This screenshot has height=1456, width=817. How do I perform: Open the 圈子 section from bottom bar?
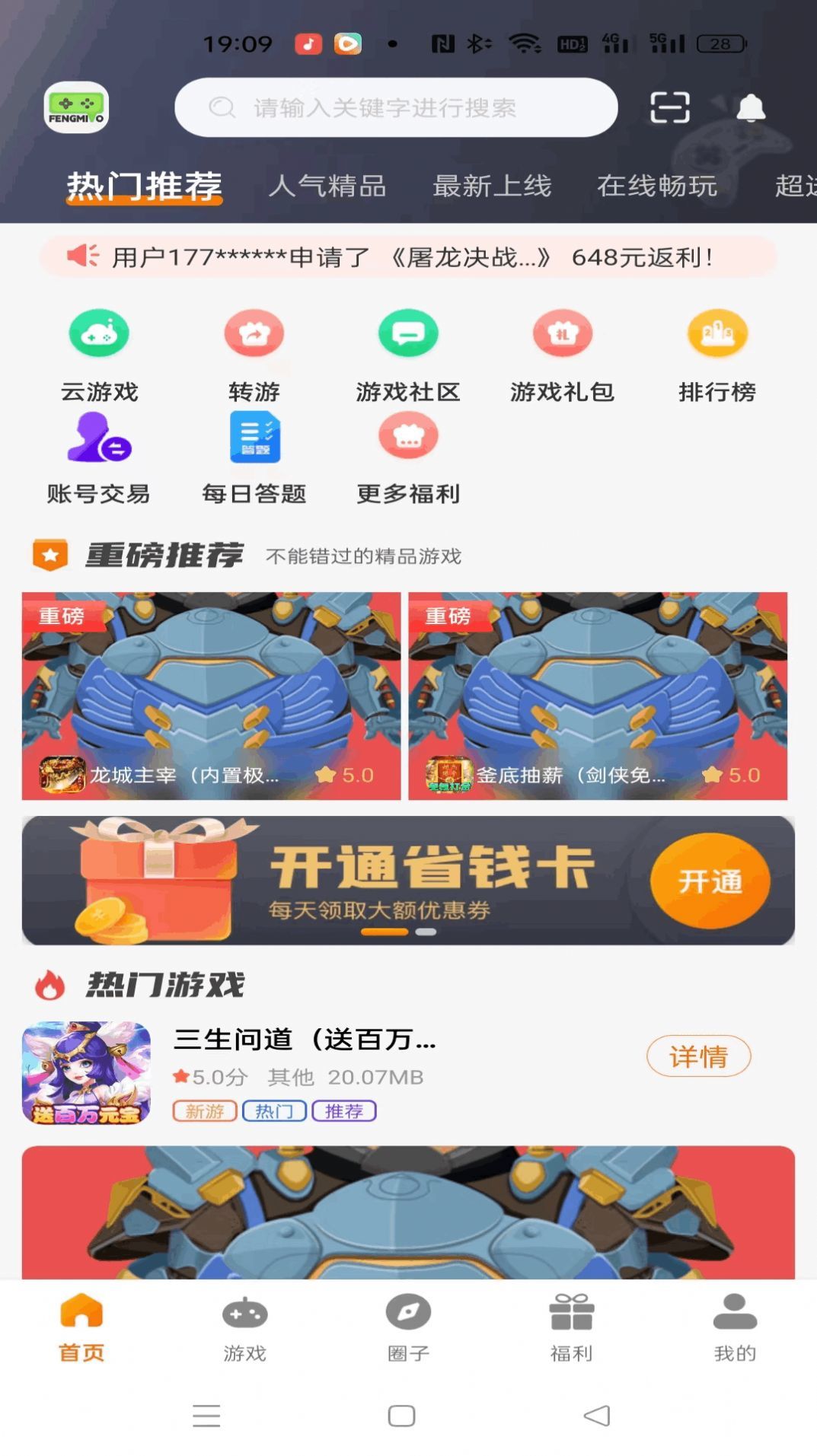point(408,1332)
